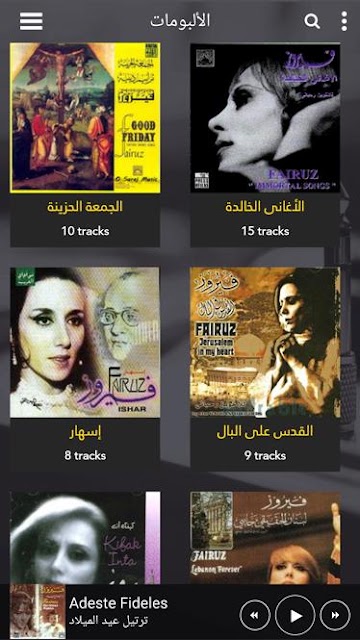Open the Good Friday album with 10 tracks

(85, 144)
